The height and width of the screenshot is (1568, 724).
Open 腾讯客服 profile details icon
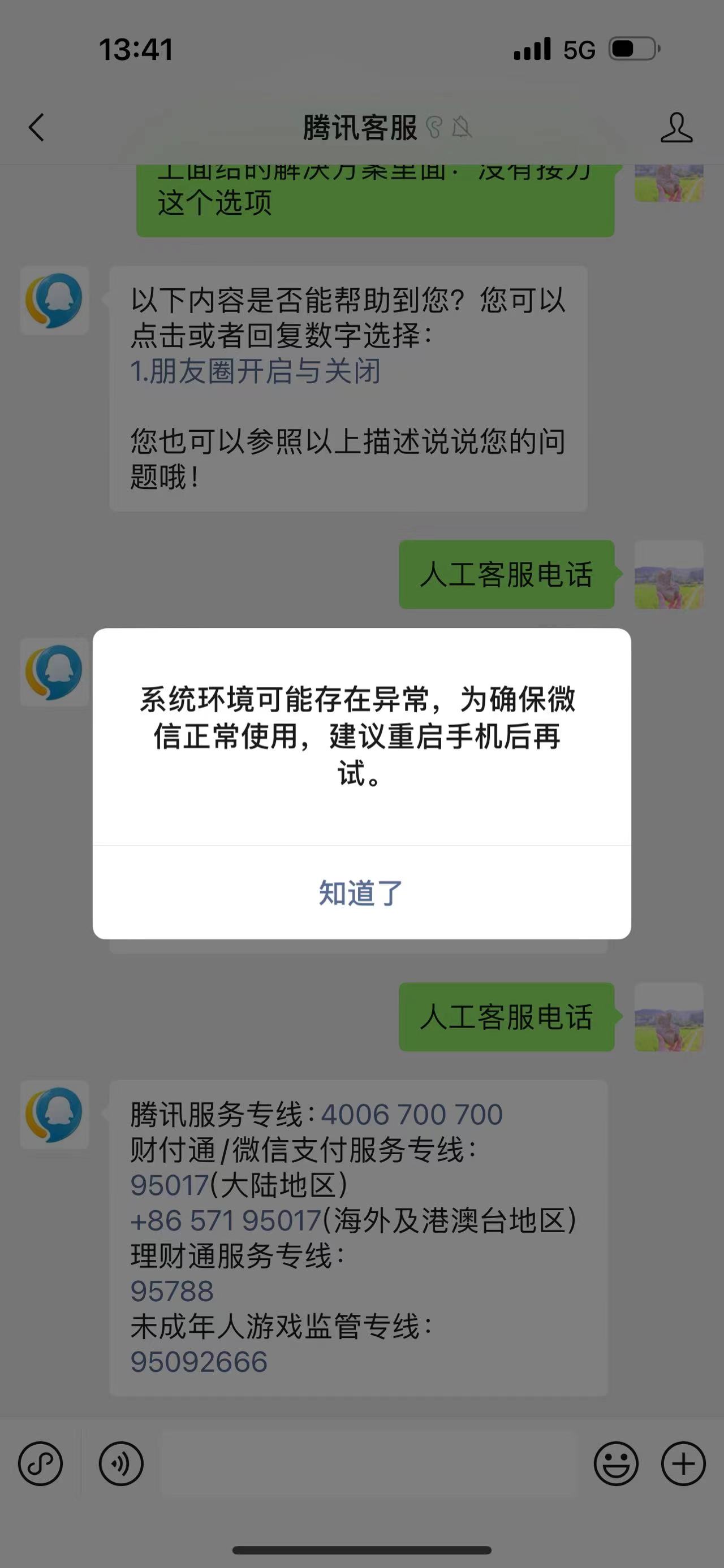[676, 128]
